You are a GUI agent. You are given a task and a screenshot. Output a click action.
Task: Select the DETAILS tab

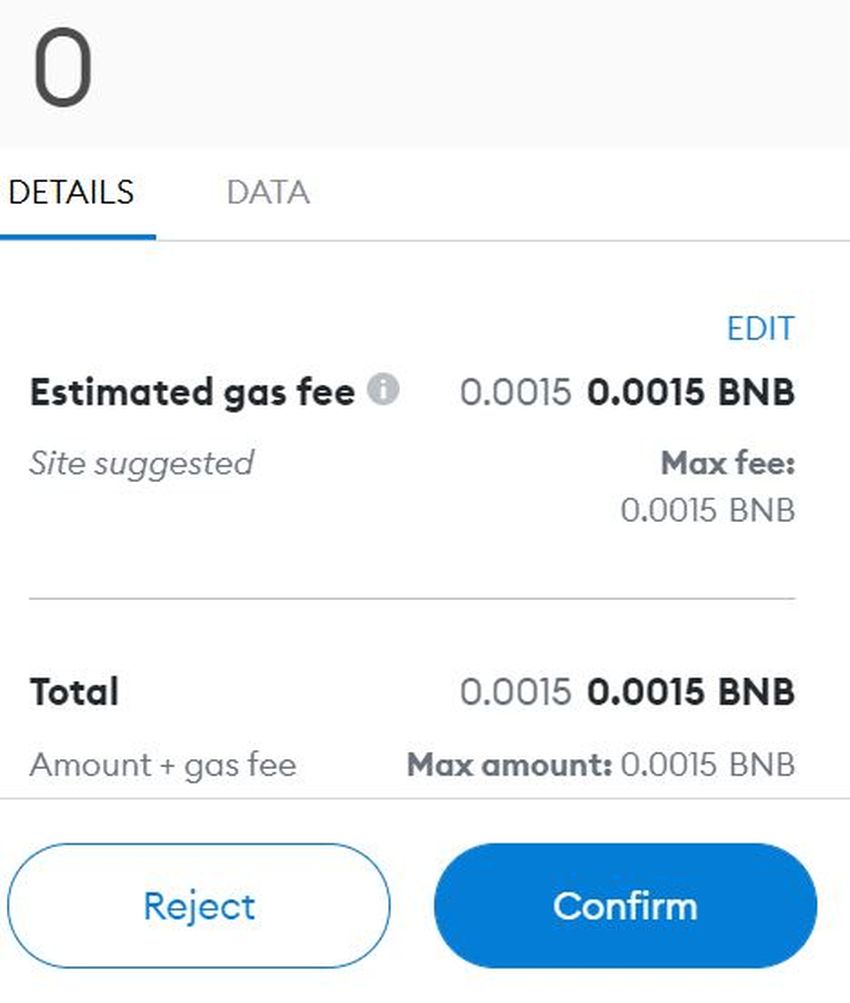pos(71,192)
